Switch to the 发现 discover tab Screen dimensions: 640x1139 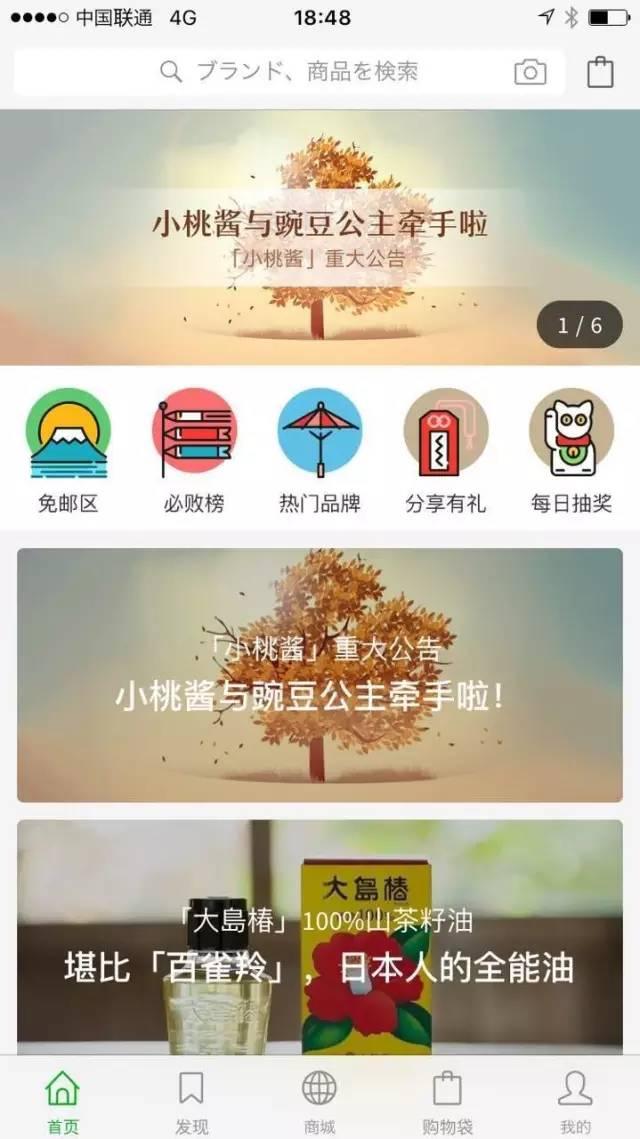(191, 1100)
